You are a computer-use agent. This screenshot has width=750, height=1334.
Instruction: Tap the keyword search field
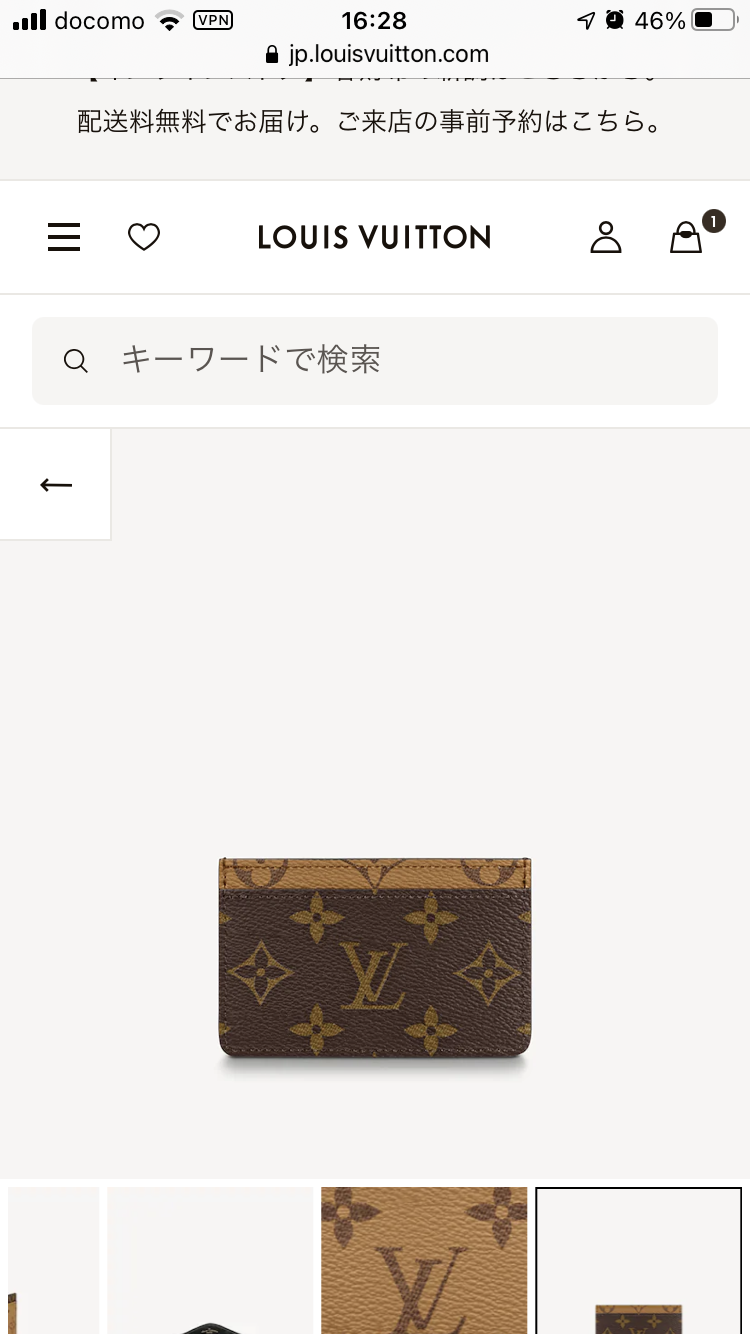[375, 360]
